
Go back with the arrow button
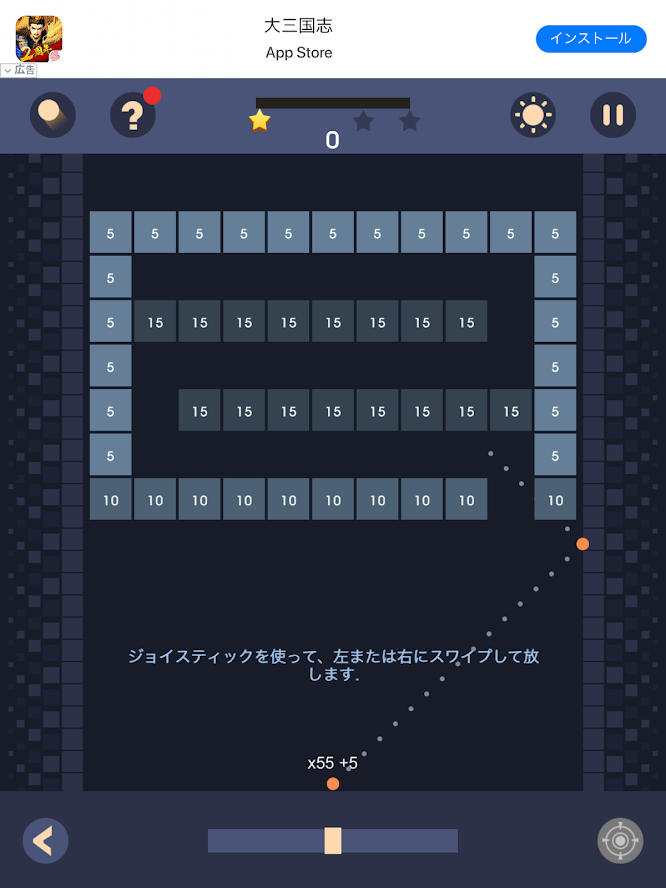coord(45,841)
